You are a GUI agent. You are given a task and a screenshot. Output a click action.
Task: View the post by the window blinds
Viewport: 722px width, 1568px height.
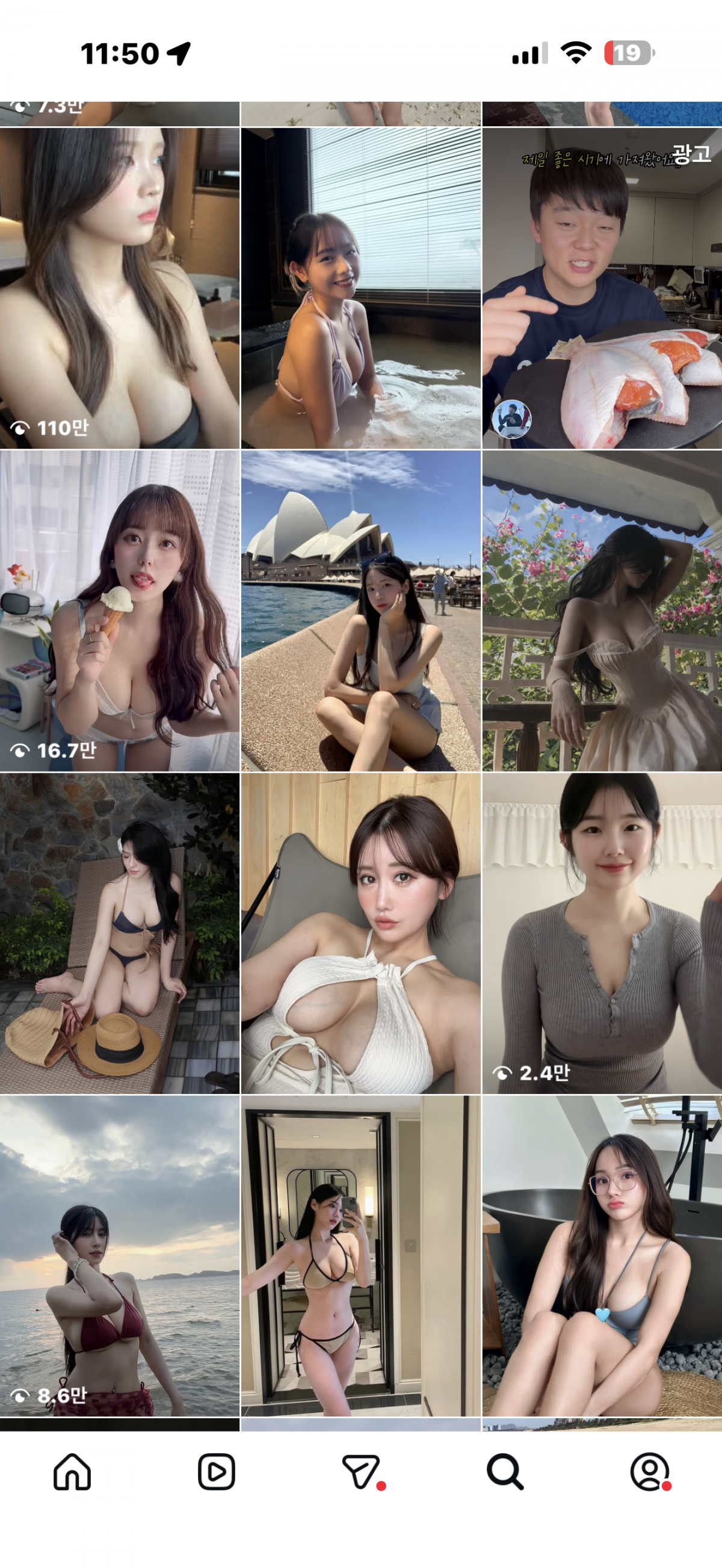(361, 288)
